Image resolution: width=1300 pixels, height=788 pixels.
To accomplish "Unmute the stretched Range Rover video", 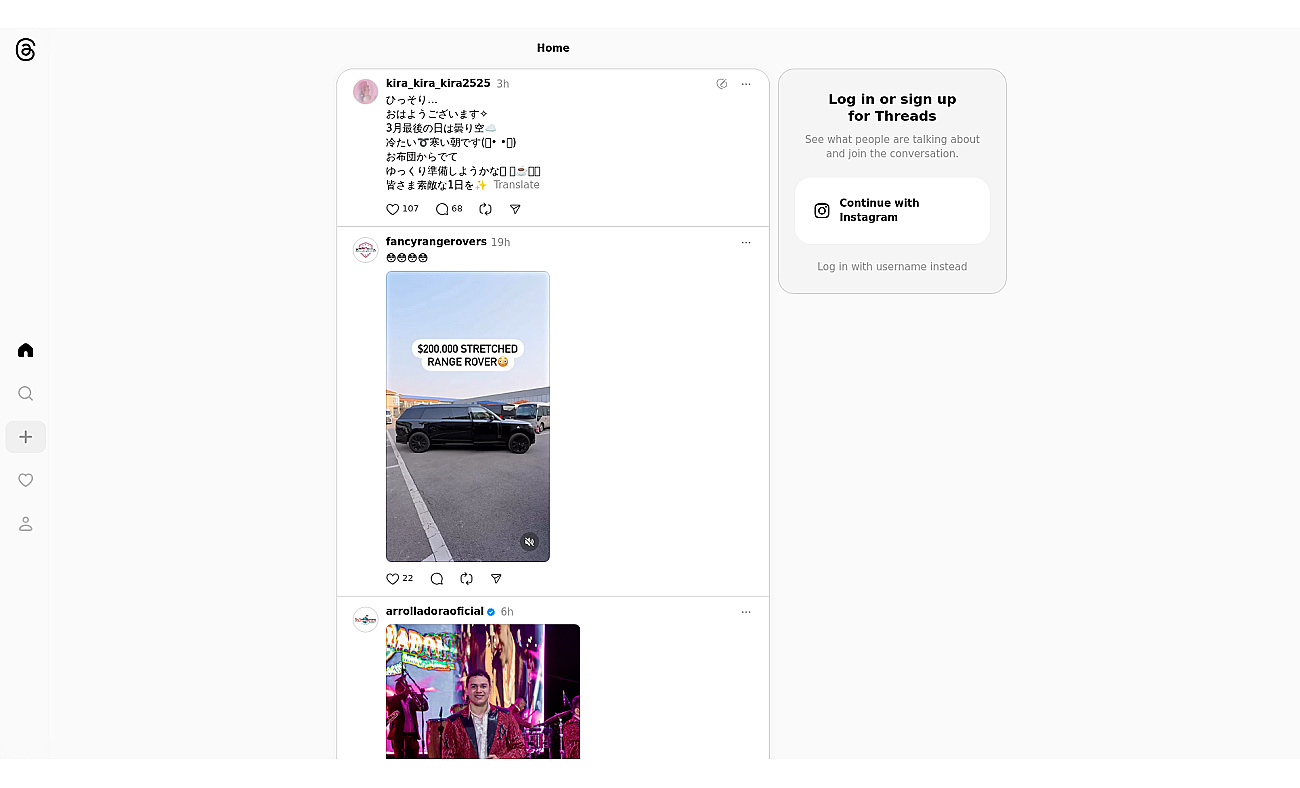I will pos(529,542).
